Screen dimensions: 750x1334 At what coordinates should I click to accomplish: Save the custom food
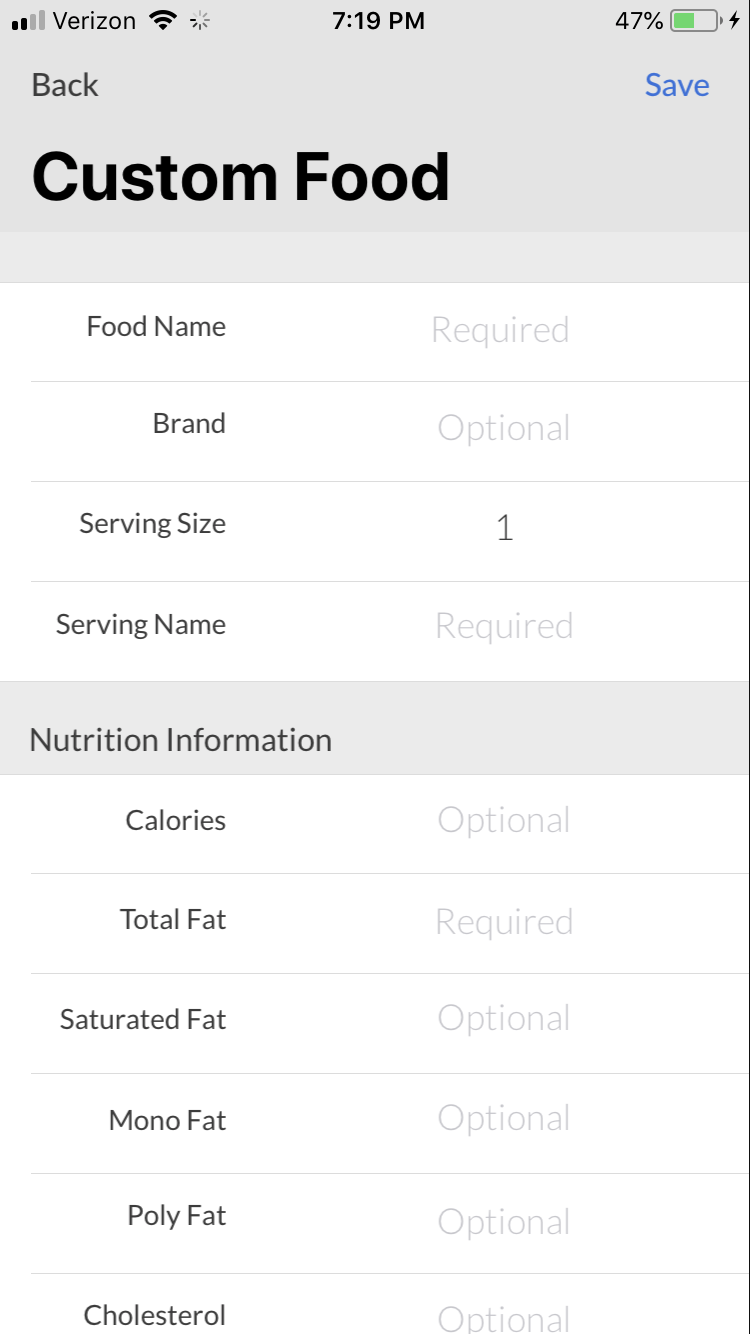click(677, 85)
